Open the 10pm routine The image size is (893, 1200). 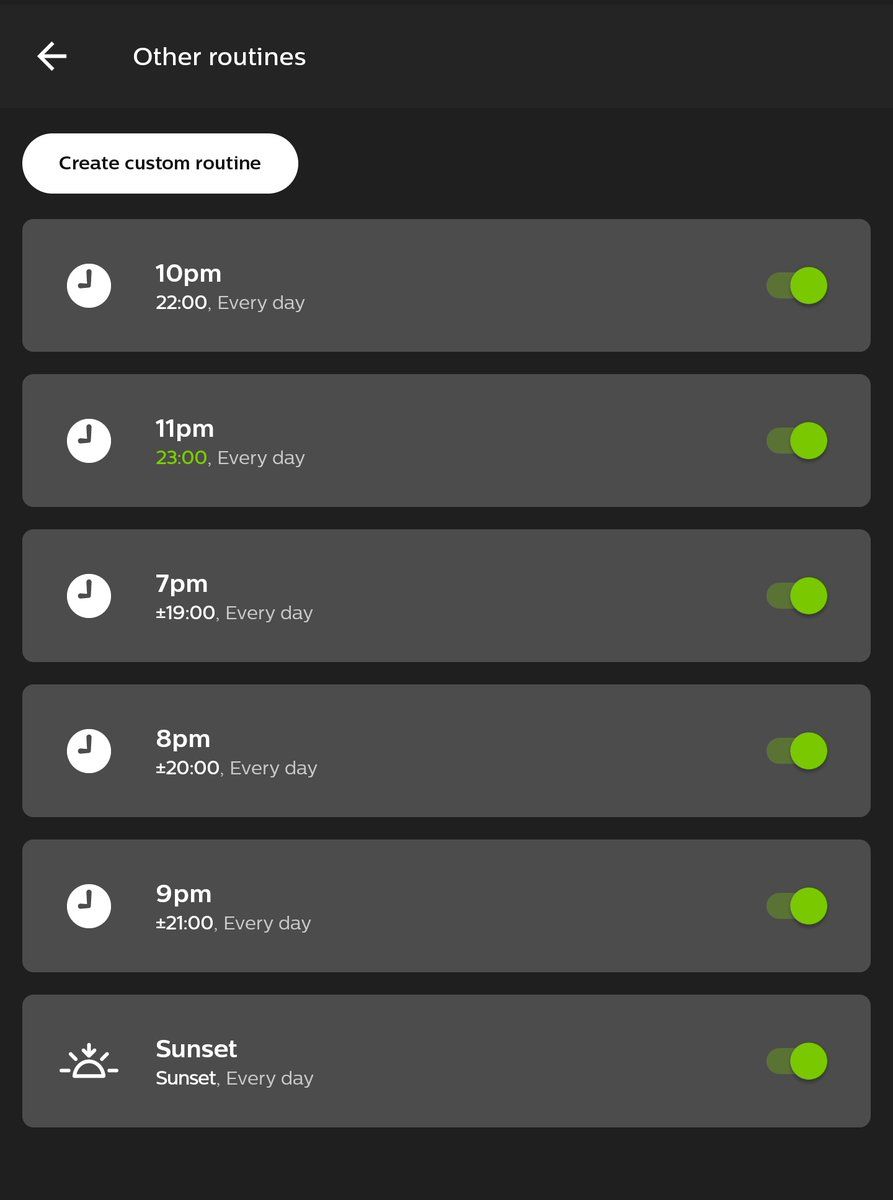tap(400, 286)
